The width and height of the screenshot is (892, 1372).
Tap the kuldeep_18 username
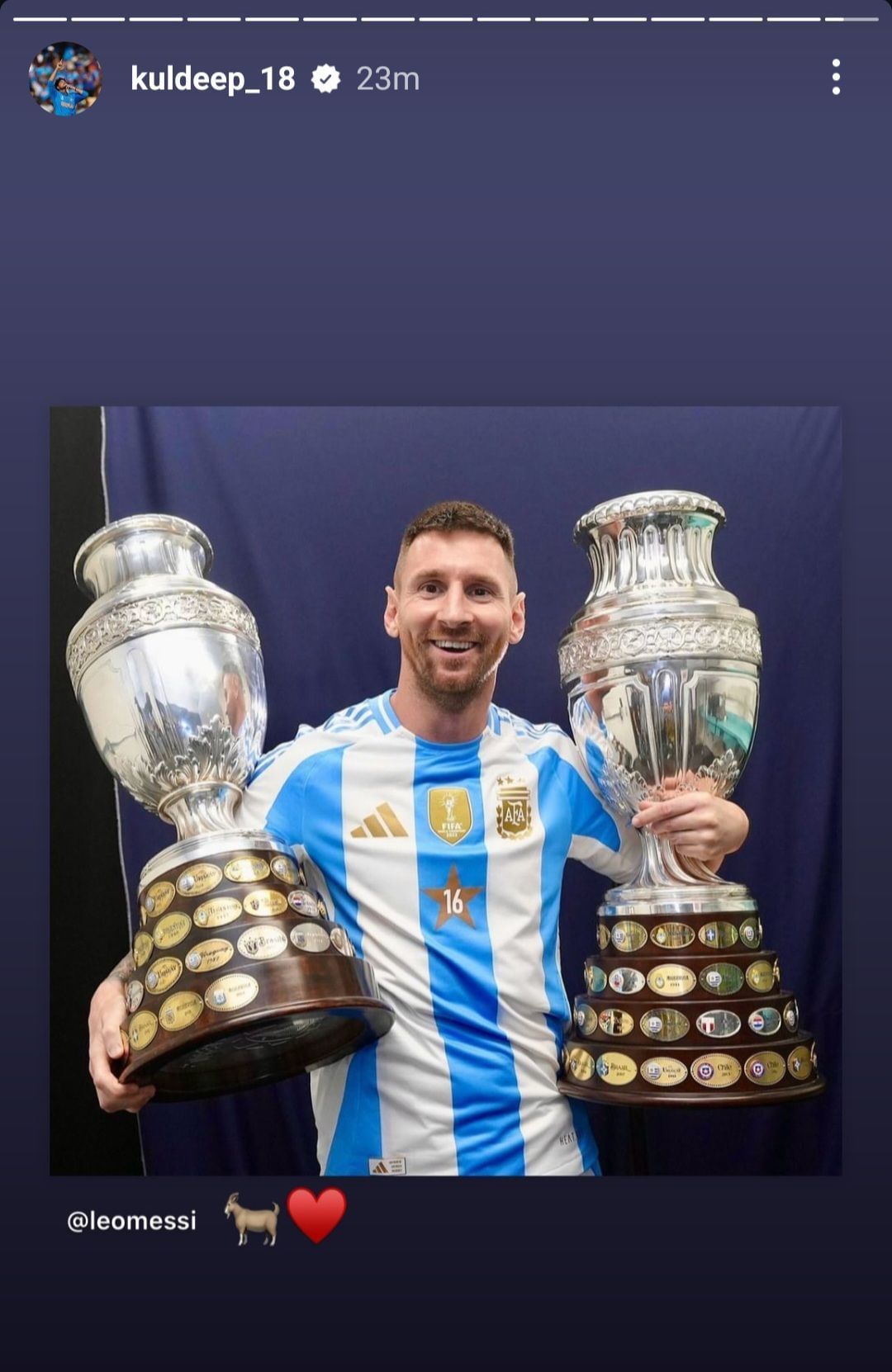click(212, 79)
